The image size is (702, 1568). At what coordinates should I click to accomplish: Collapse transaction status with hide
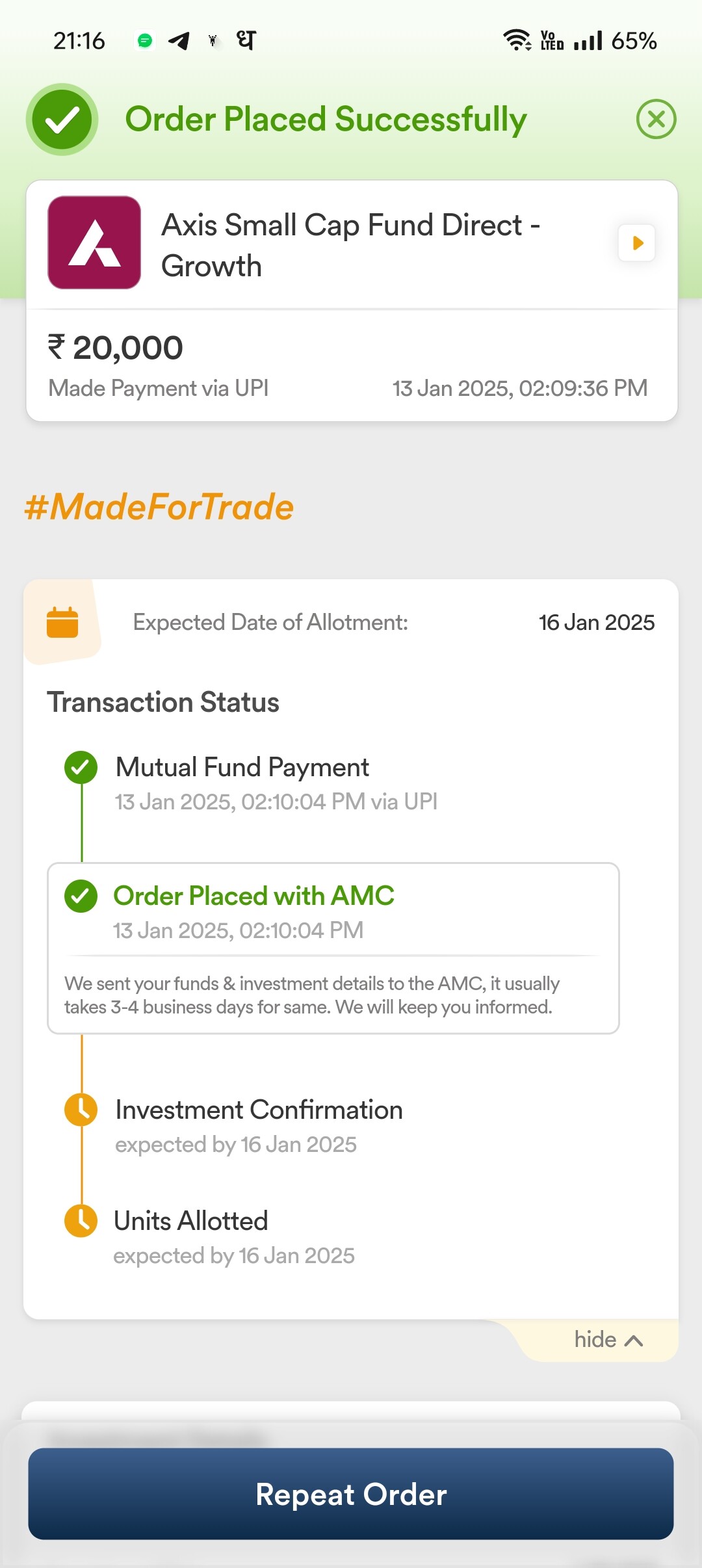pyautogui.click(x=608, y=1340)
